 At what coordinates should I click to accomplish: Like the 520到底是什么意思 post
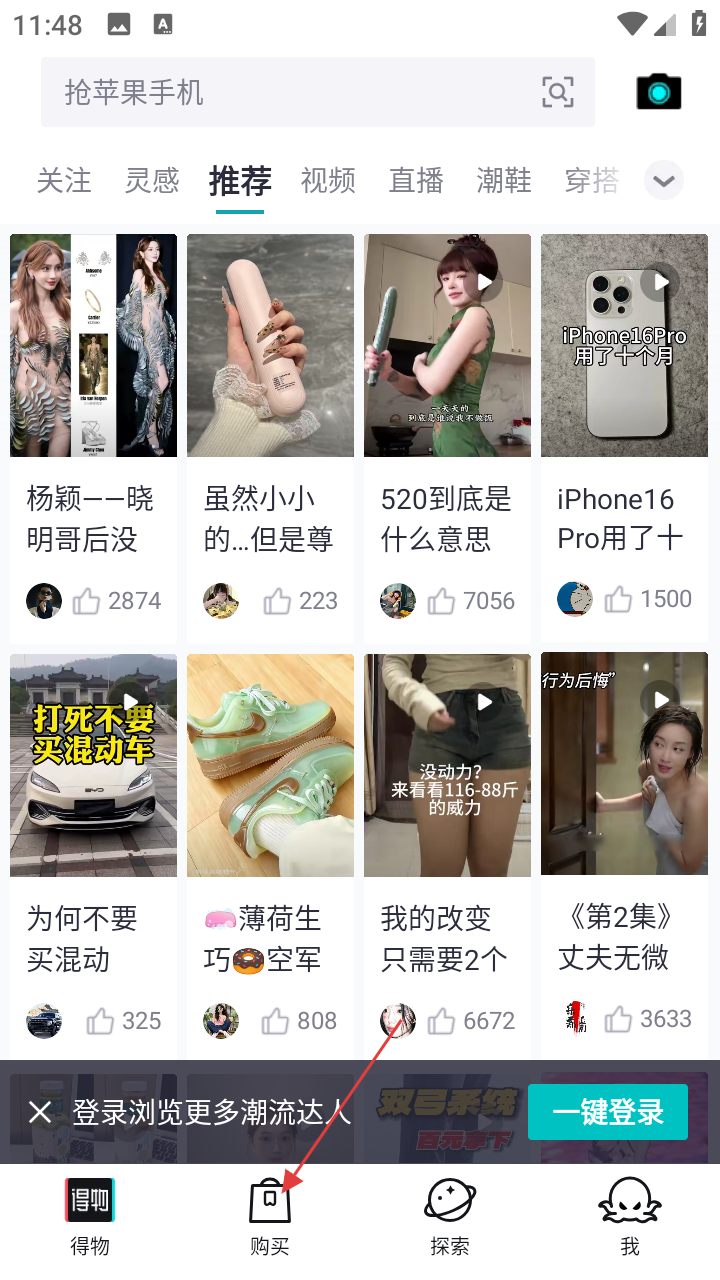click(x=441, y=601)
